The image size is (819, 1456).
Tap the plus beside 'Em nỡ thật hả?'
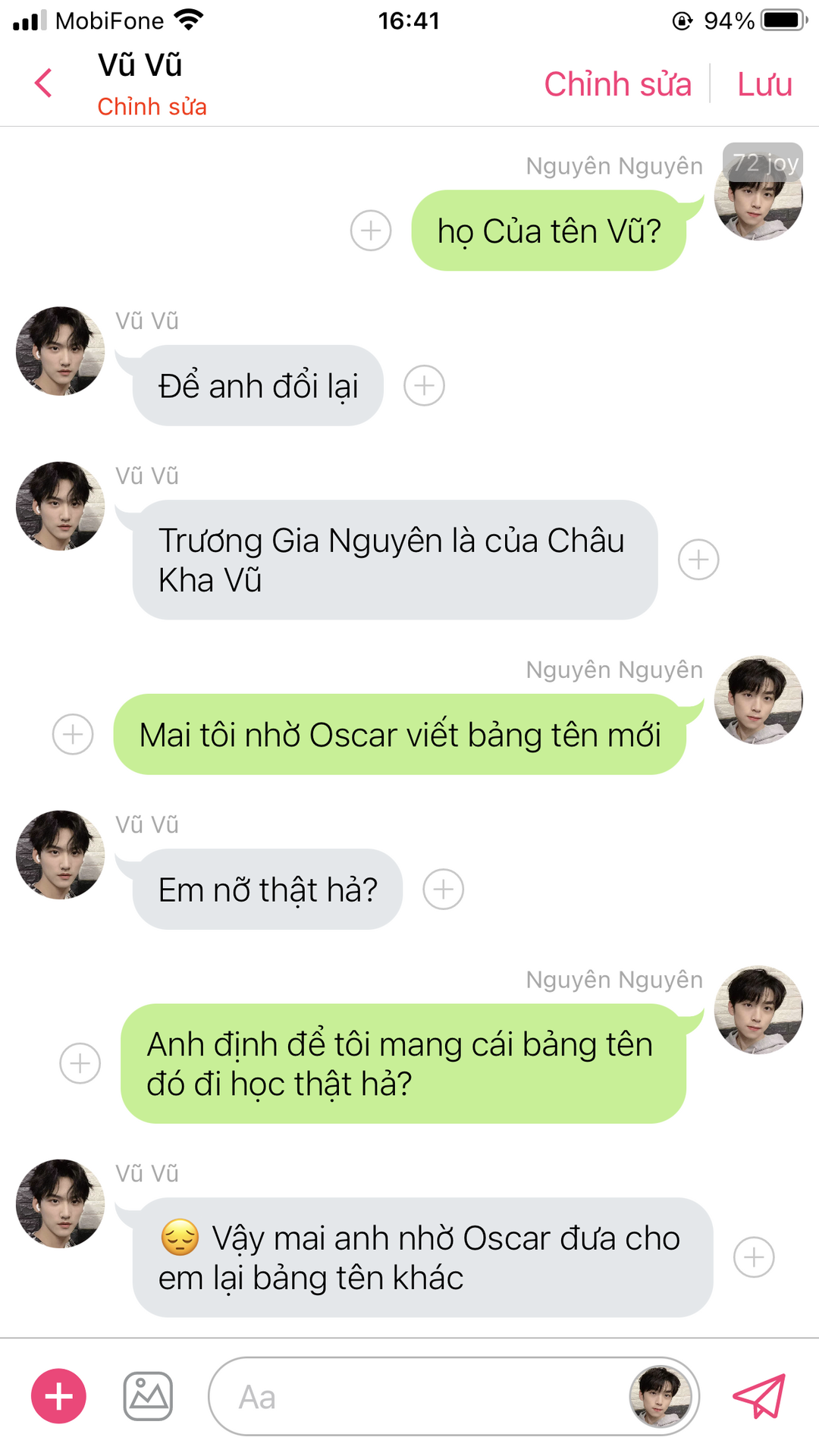[443, 889]
